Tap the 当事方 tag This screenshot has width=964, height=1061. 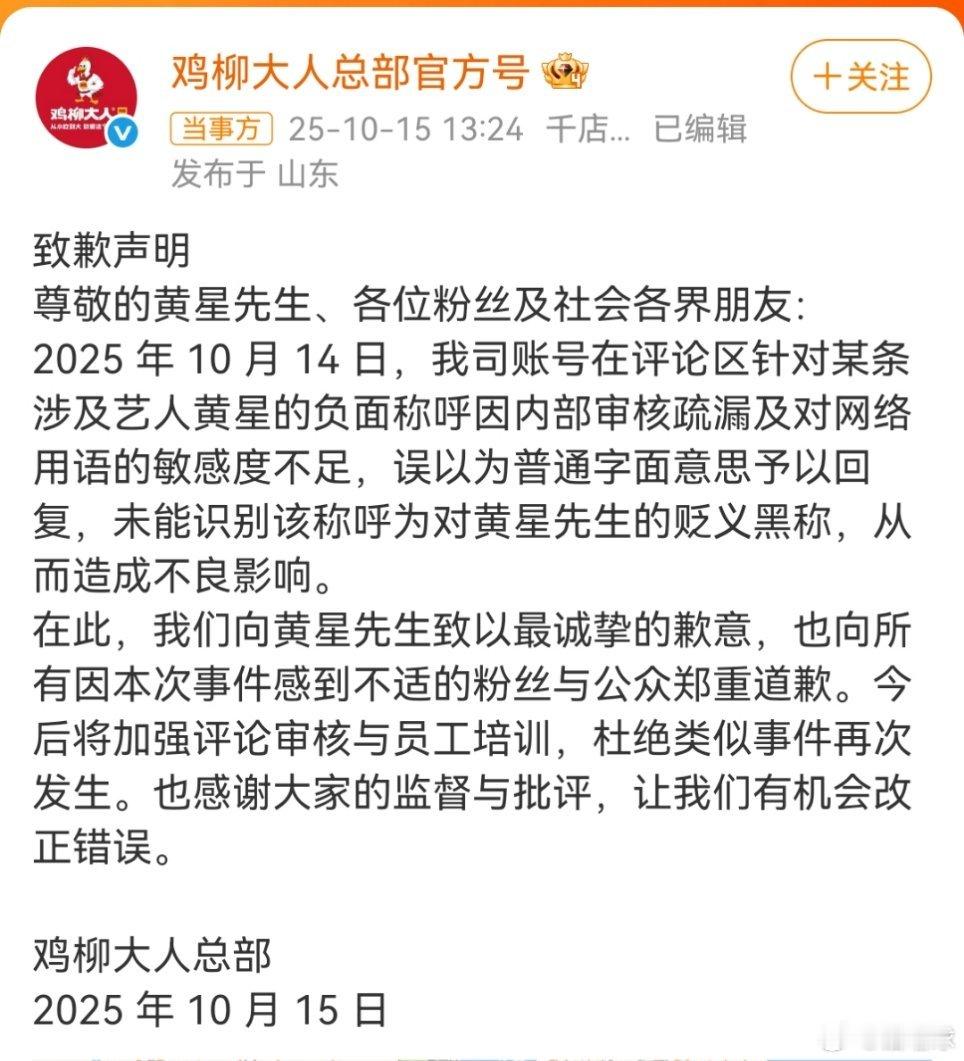(x=222, y=128)
